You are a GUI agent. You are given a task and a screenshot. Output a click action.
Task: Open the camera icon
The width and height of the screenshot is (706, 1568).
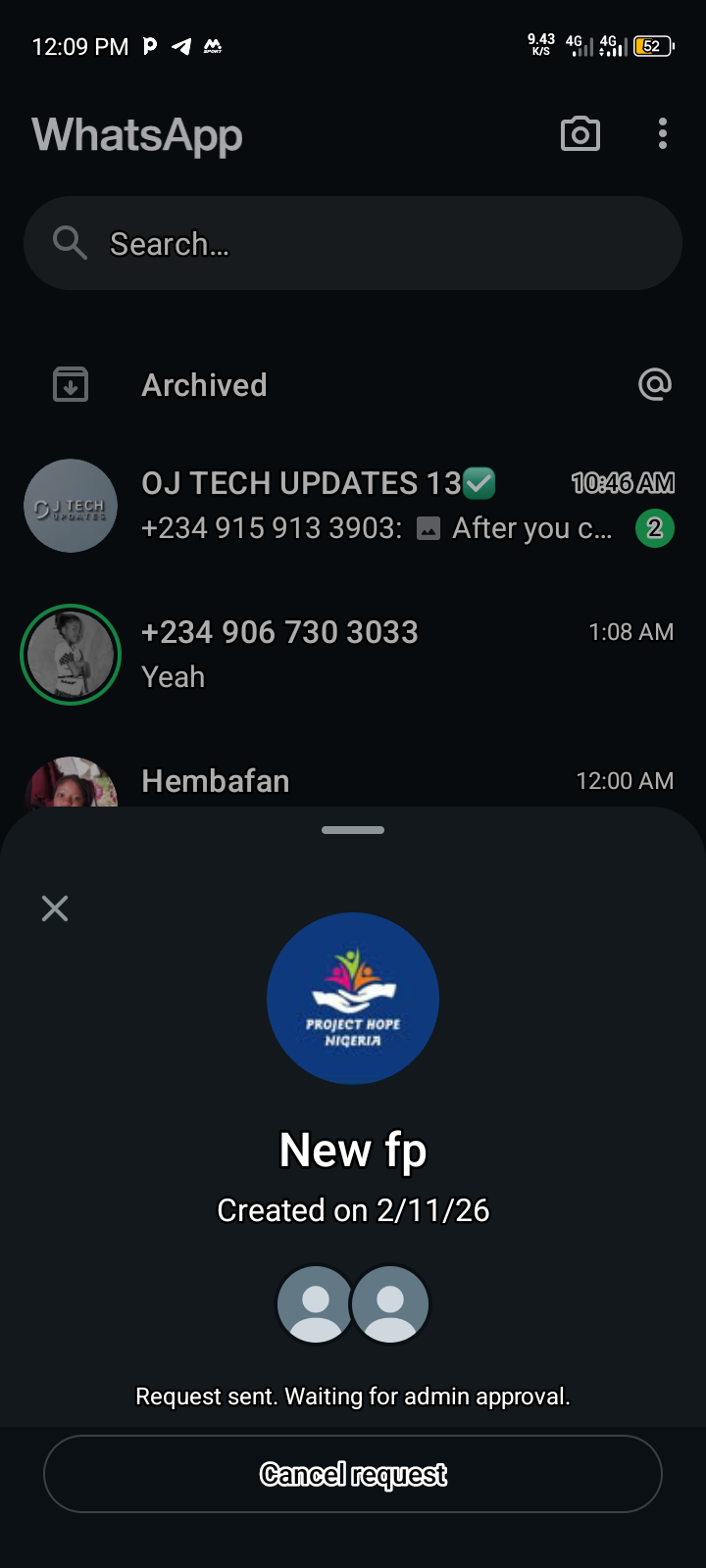click(x=580, y=134)
